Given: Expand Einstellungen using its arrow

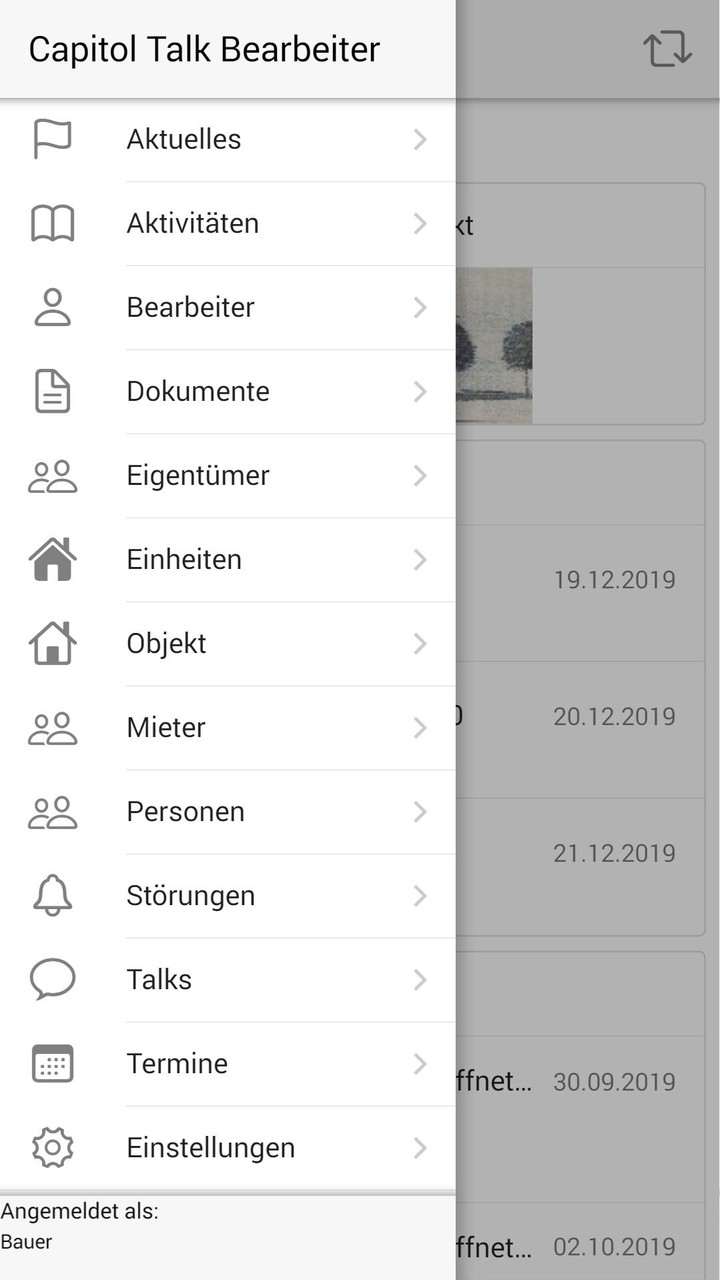Looking at the screenshot, I should [419, 1147].
